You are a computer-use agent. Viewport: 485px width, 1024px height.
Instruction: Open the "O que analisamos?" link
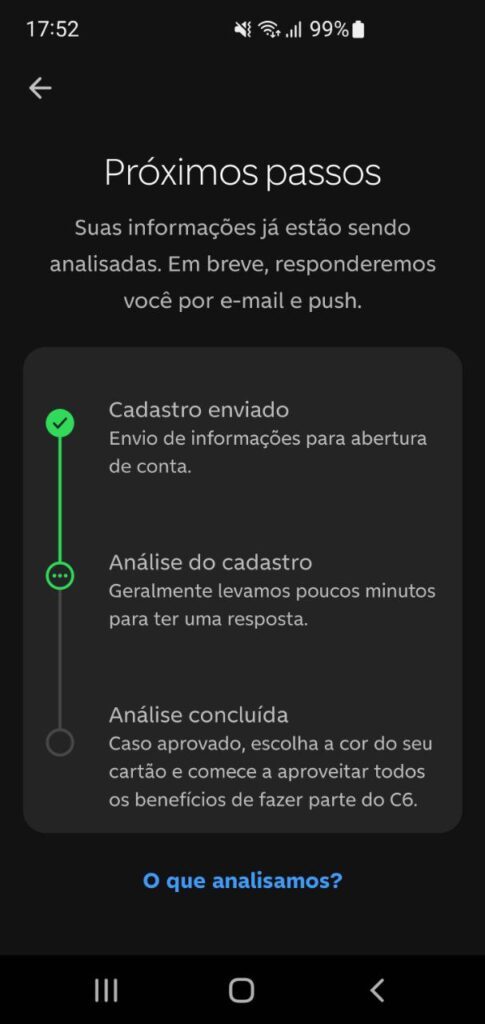[x=242, y=880]
